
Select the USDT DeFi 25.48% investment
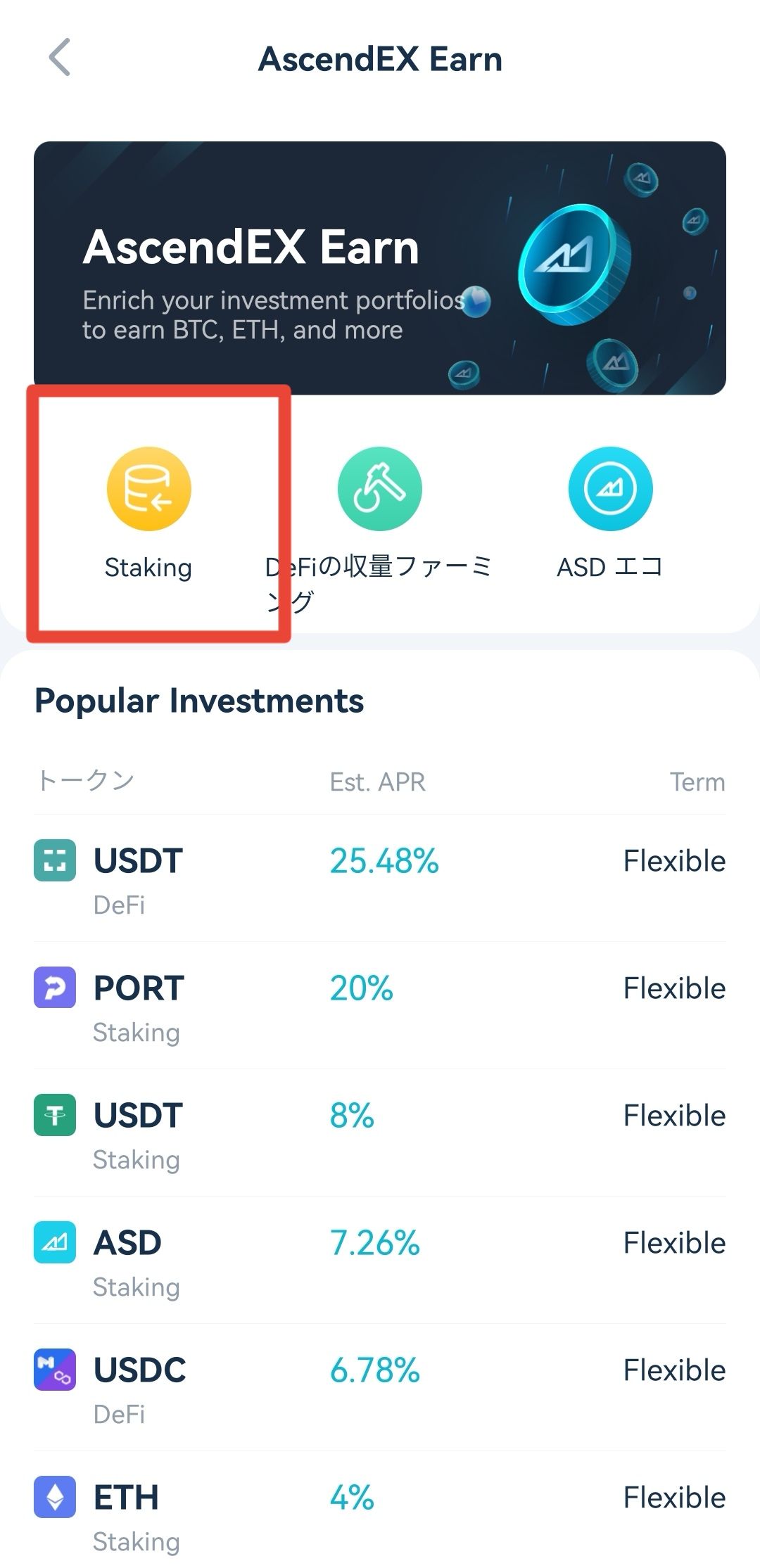(380, 879)
